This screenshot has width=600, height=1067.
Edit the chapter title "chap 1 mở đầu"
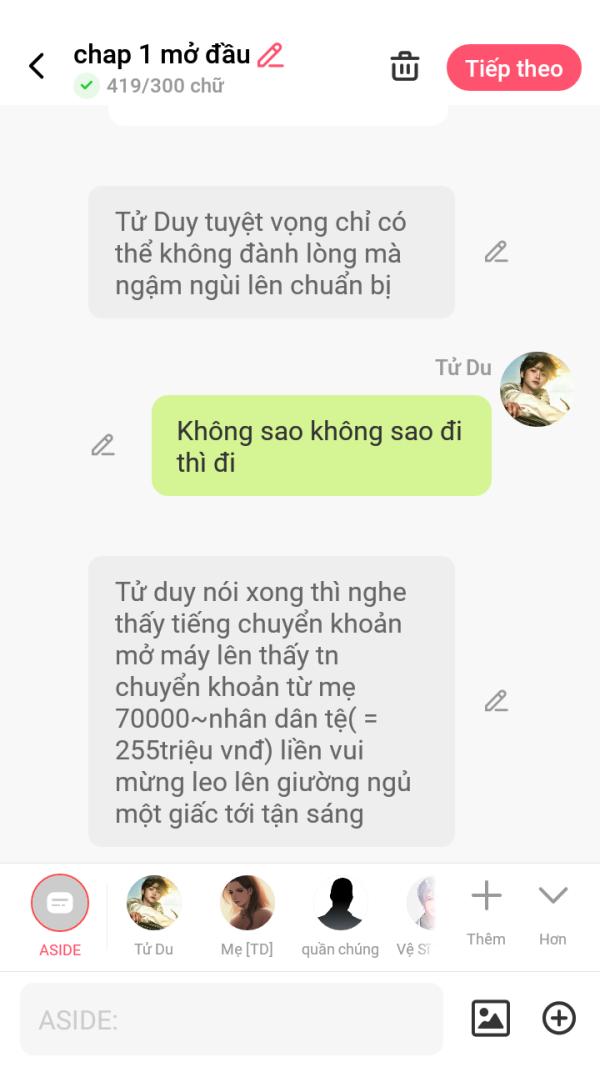pos(270,56)
